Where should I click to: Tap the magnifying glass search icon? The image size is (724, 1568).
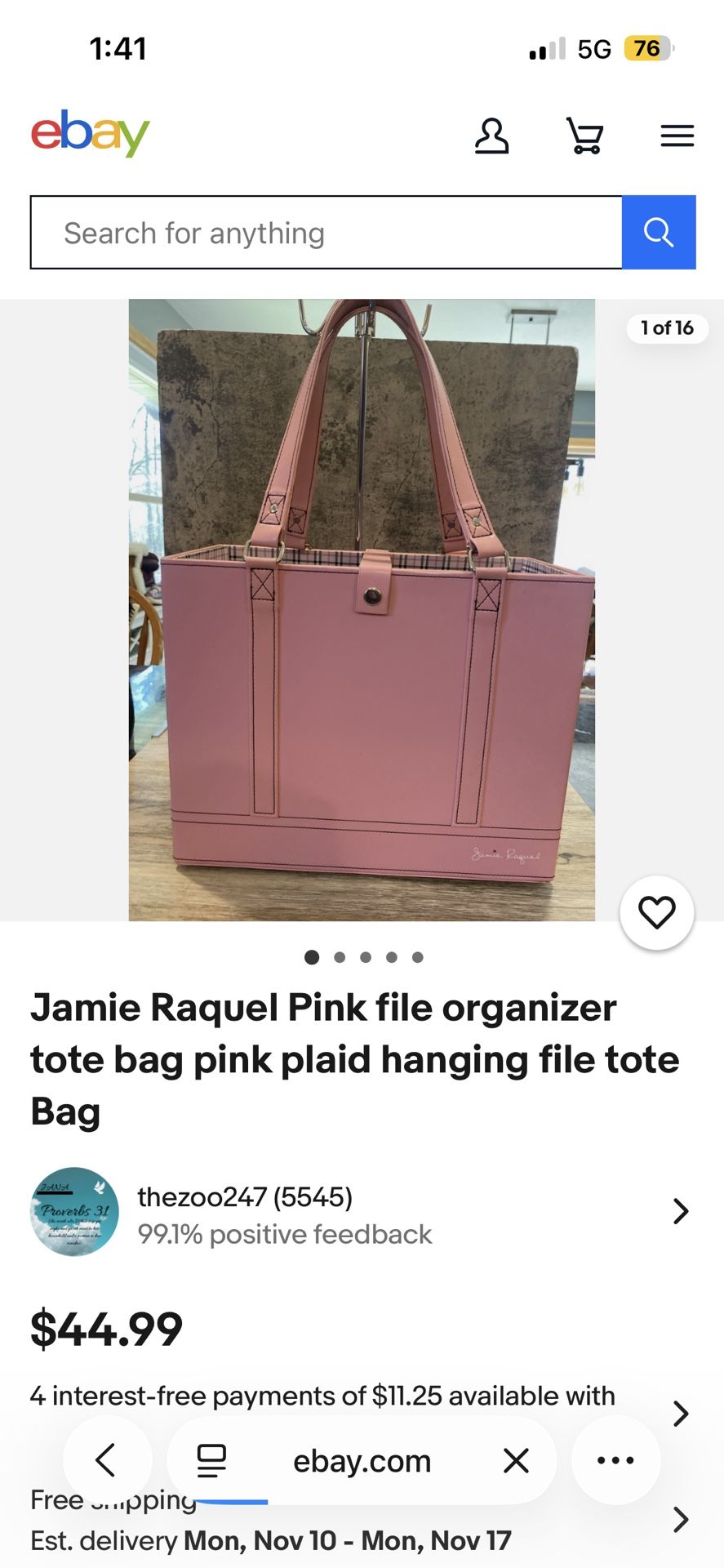pyautogui.click(x=659, y=232)
